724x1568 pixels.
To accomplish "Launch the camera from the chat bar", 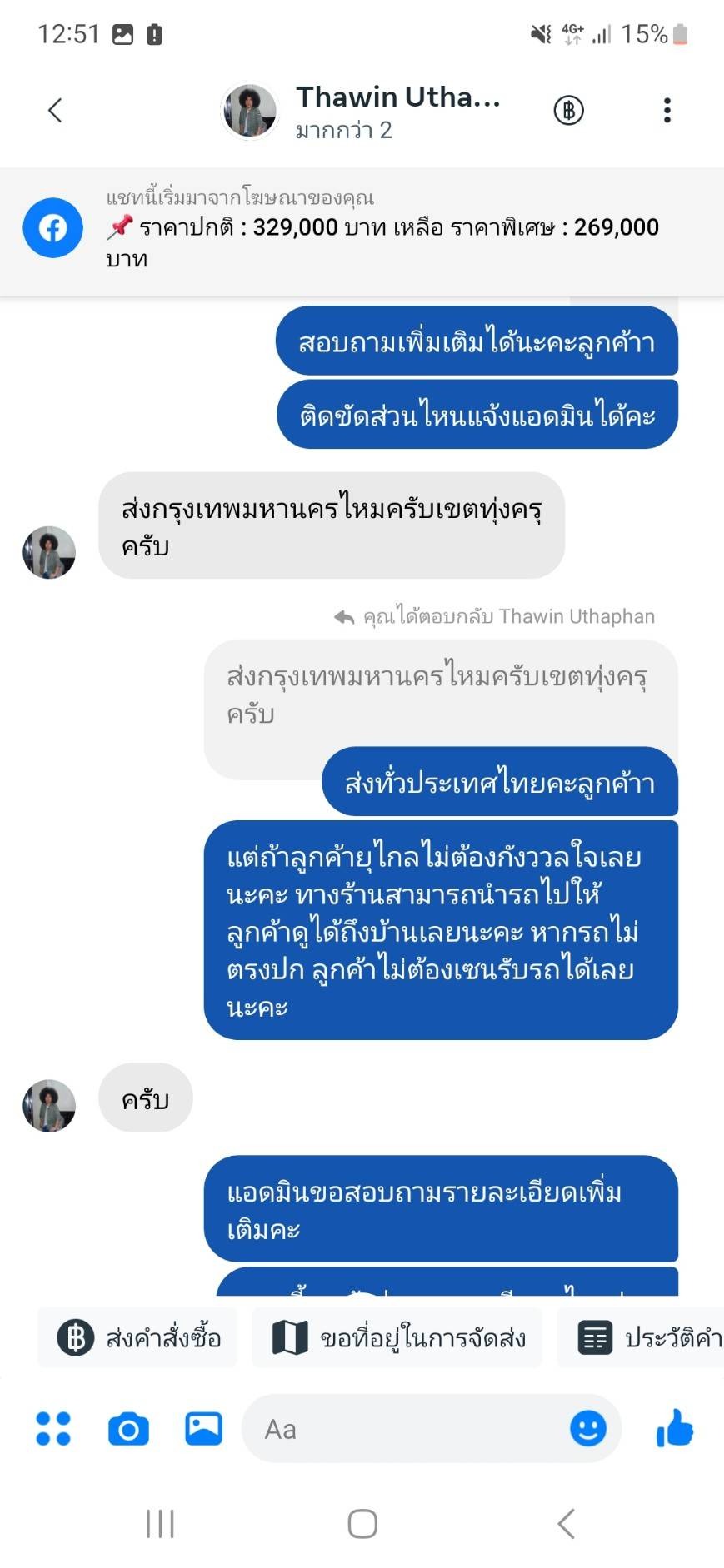I will click(128, 1429).
